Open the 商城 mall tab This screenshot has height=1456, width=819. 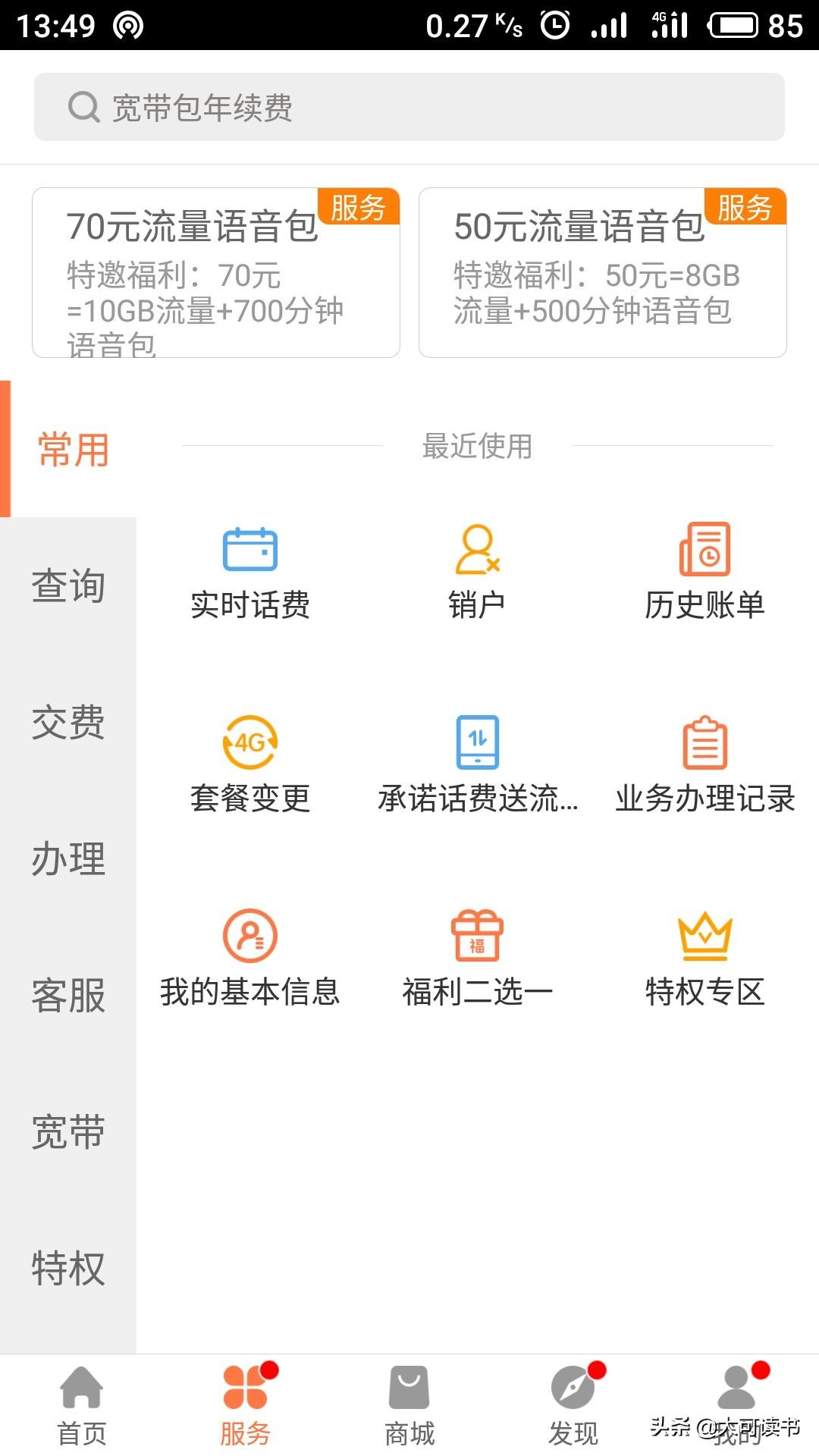click(408, 1407)
